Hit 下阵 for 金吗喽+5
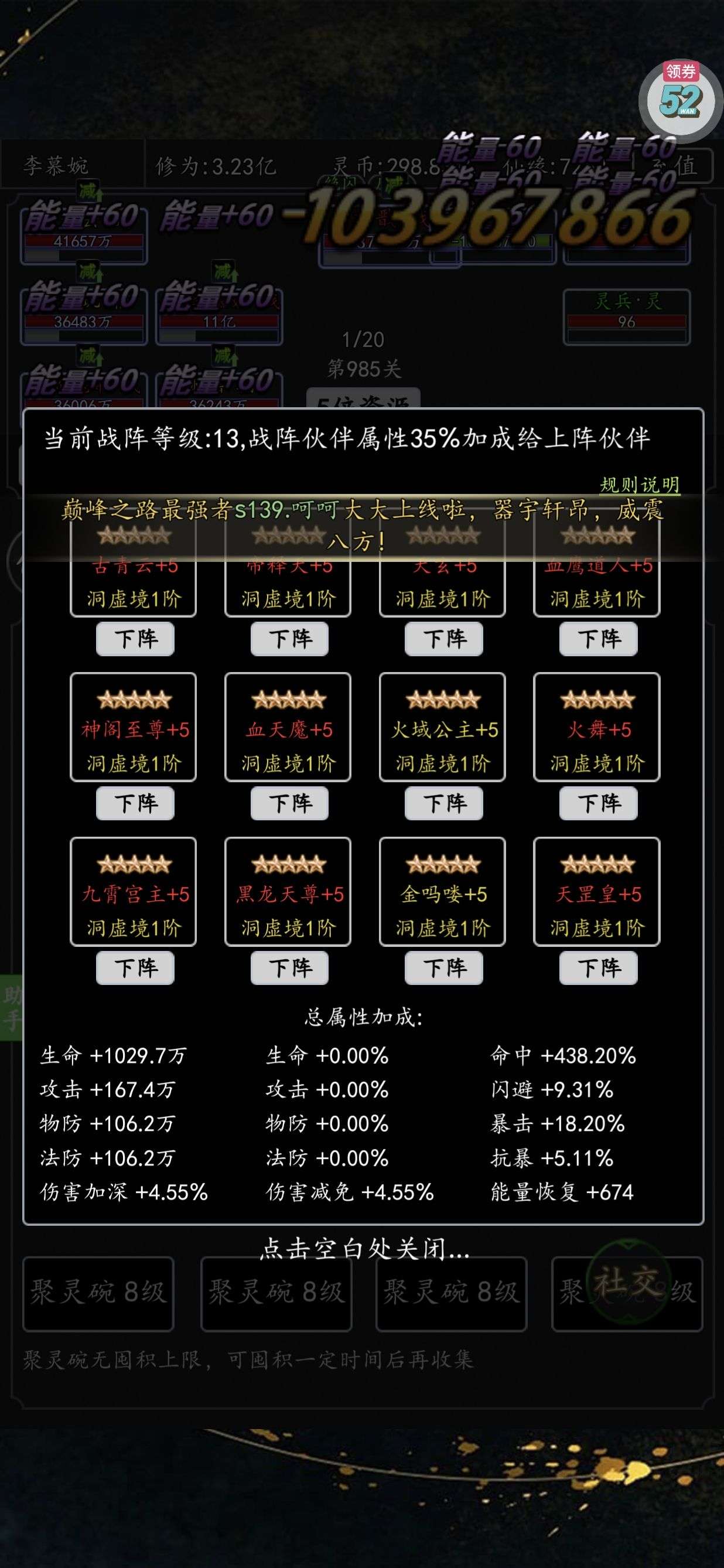 [x=444, y=967]
